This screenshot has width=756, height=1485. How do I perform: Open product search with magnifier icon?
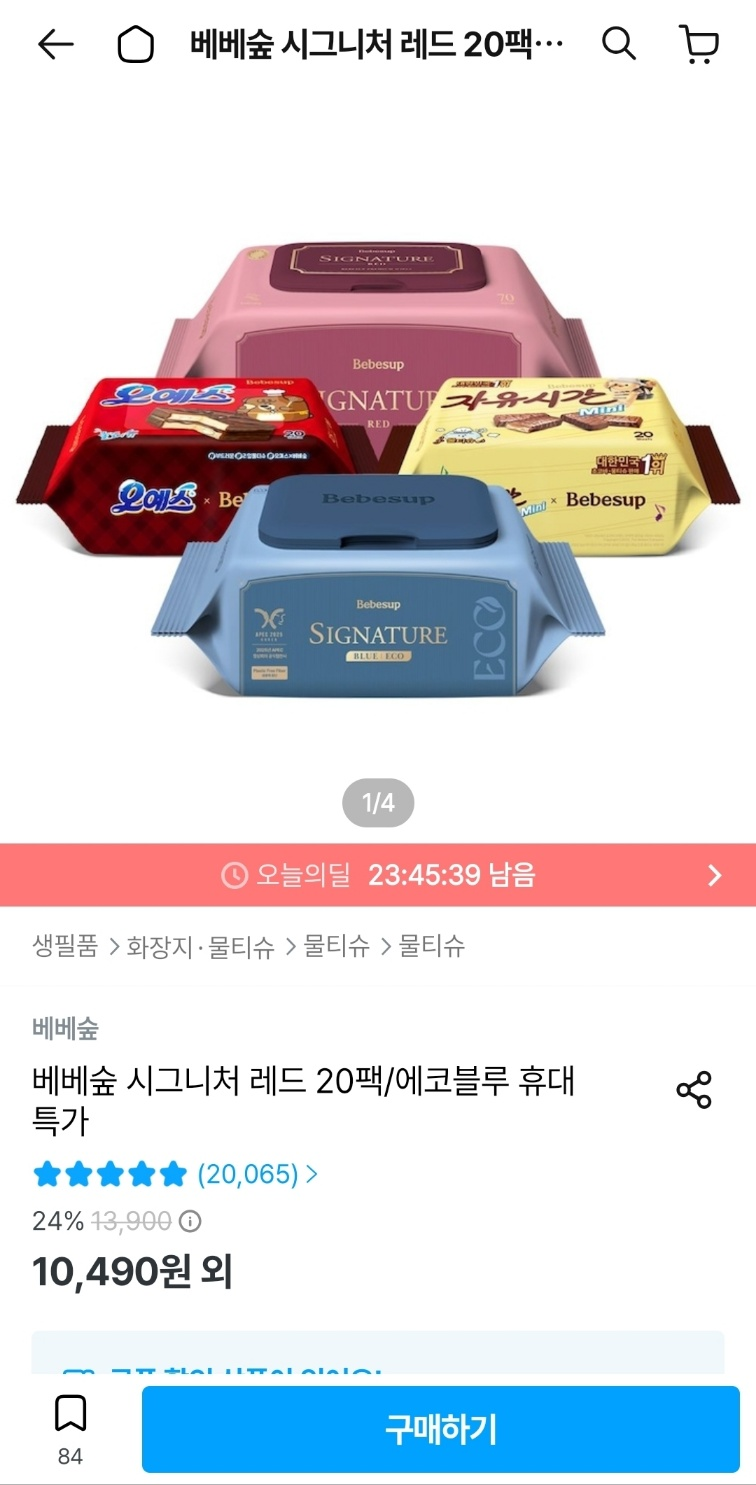(619, 44)
